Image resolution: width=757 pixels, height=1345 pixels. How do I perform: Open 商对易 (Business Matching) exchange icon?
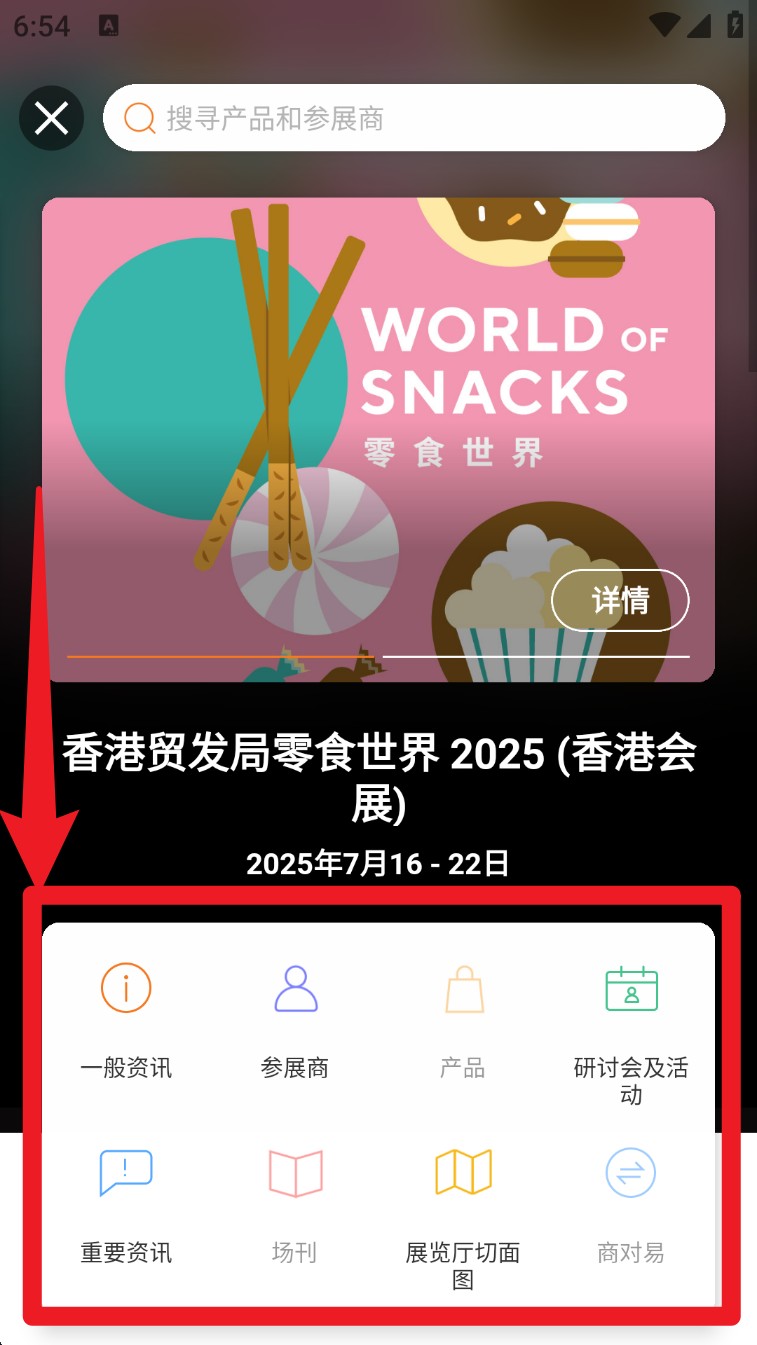(630, 1172)
